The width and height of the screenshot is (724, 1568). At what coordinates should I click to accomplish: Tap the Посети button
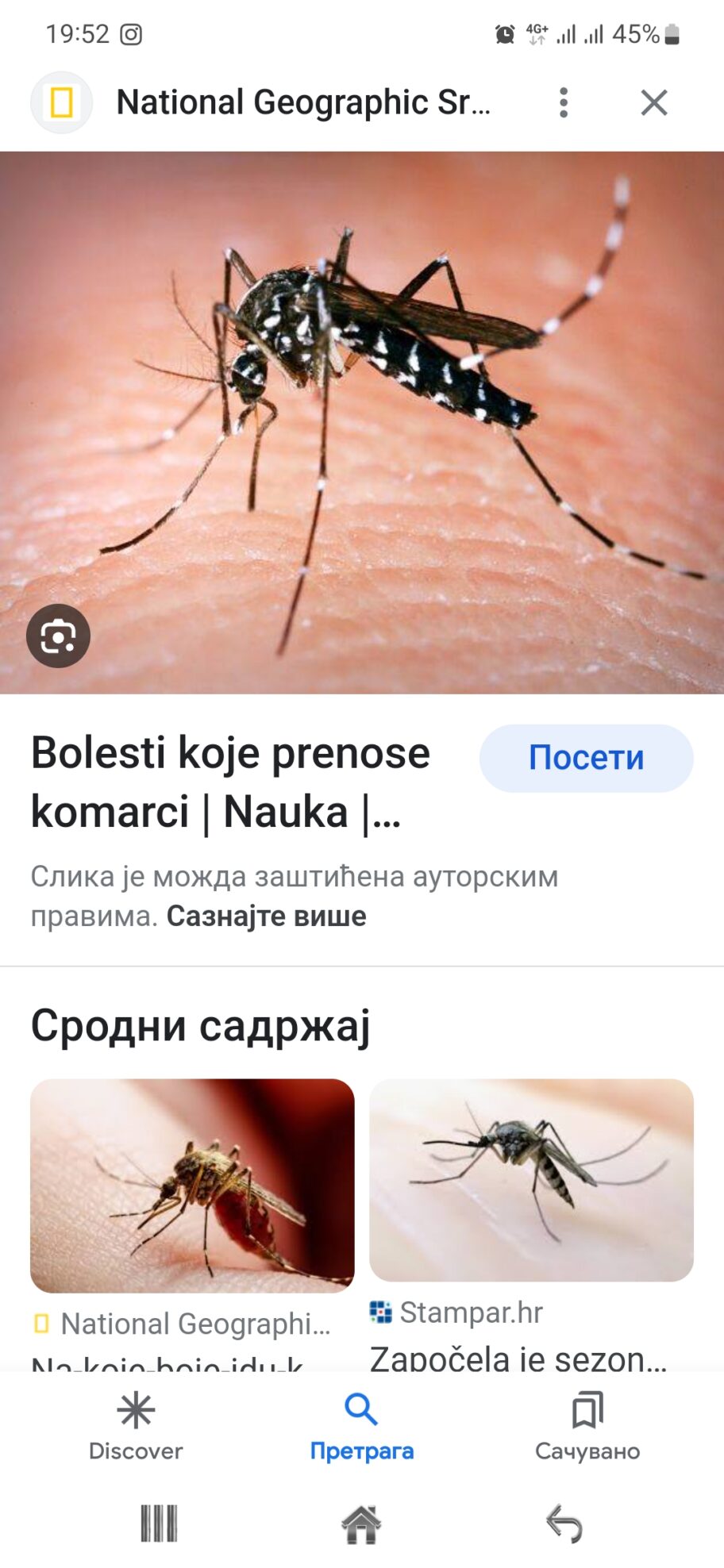click(x=586, y=758)
